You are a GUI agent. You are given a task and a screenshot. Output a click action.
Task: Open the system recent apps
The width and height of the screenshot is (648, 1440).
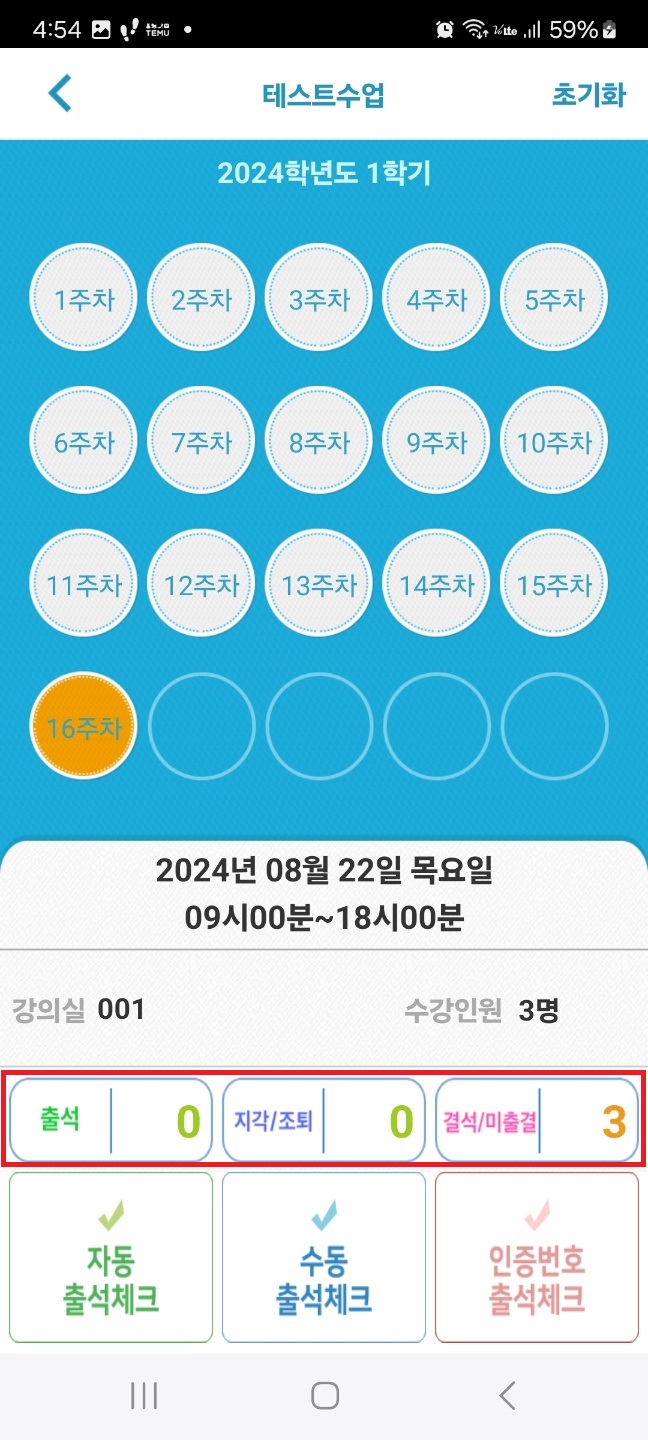[x=144, y=1396]
